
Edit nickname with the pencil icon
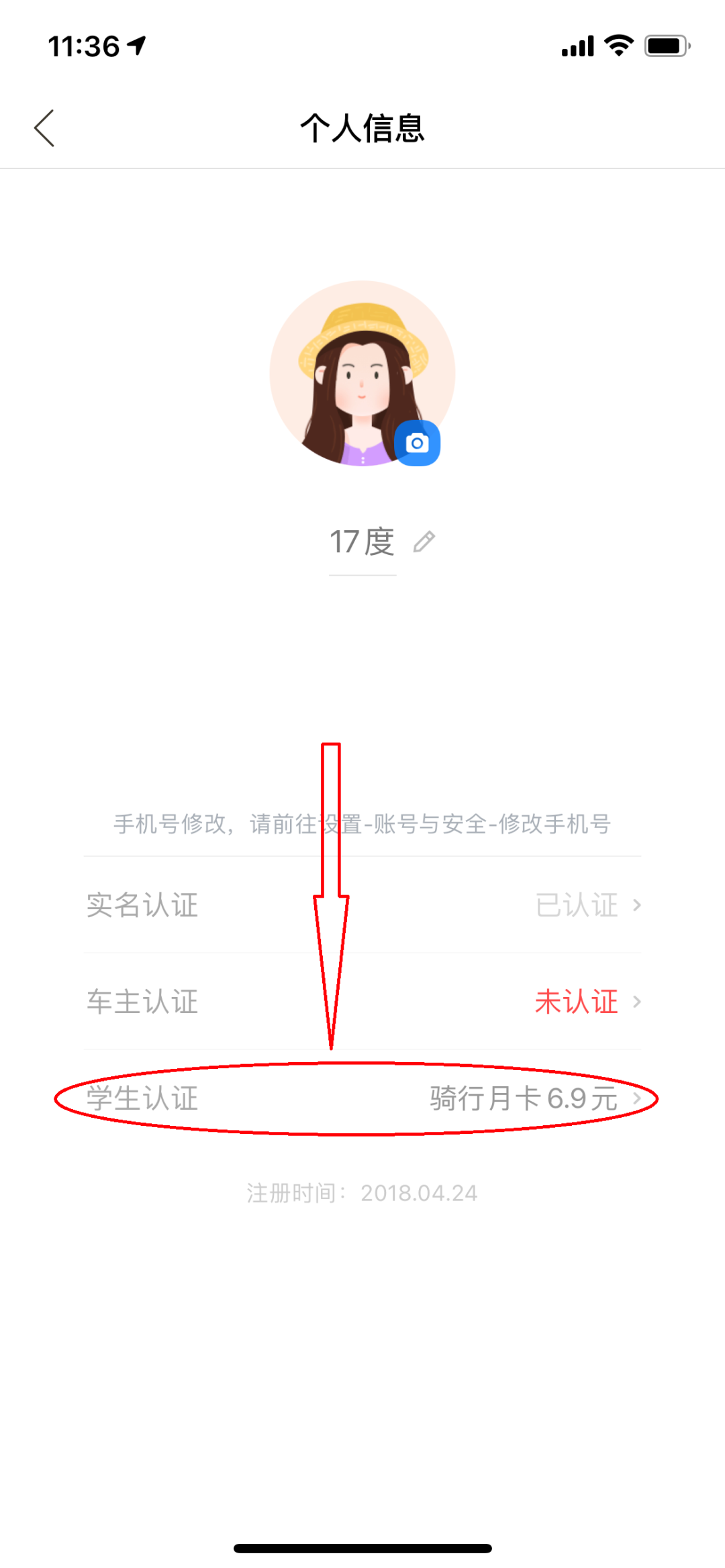point(424,541)
